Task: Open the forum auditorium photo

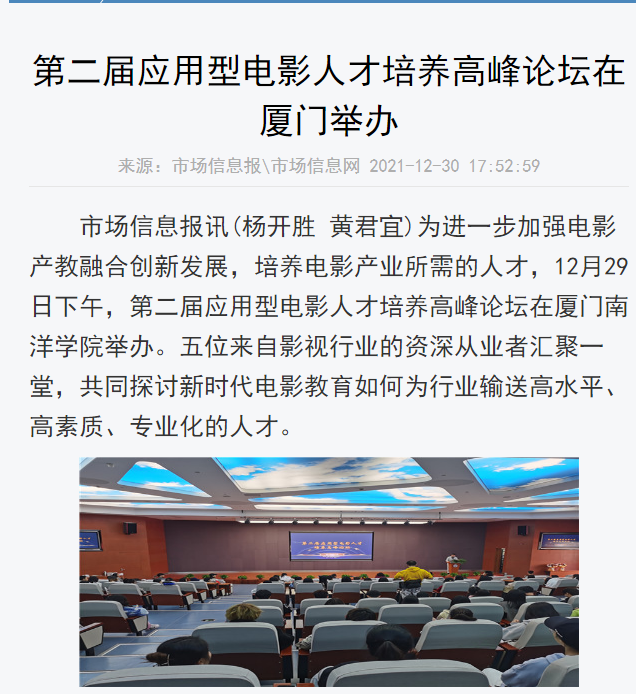Action: point(329,572)
